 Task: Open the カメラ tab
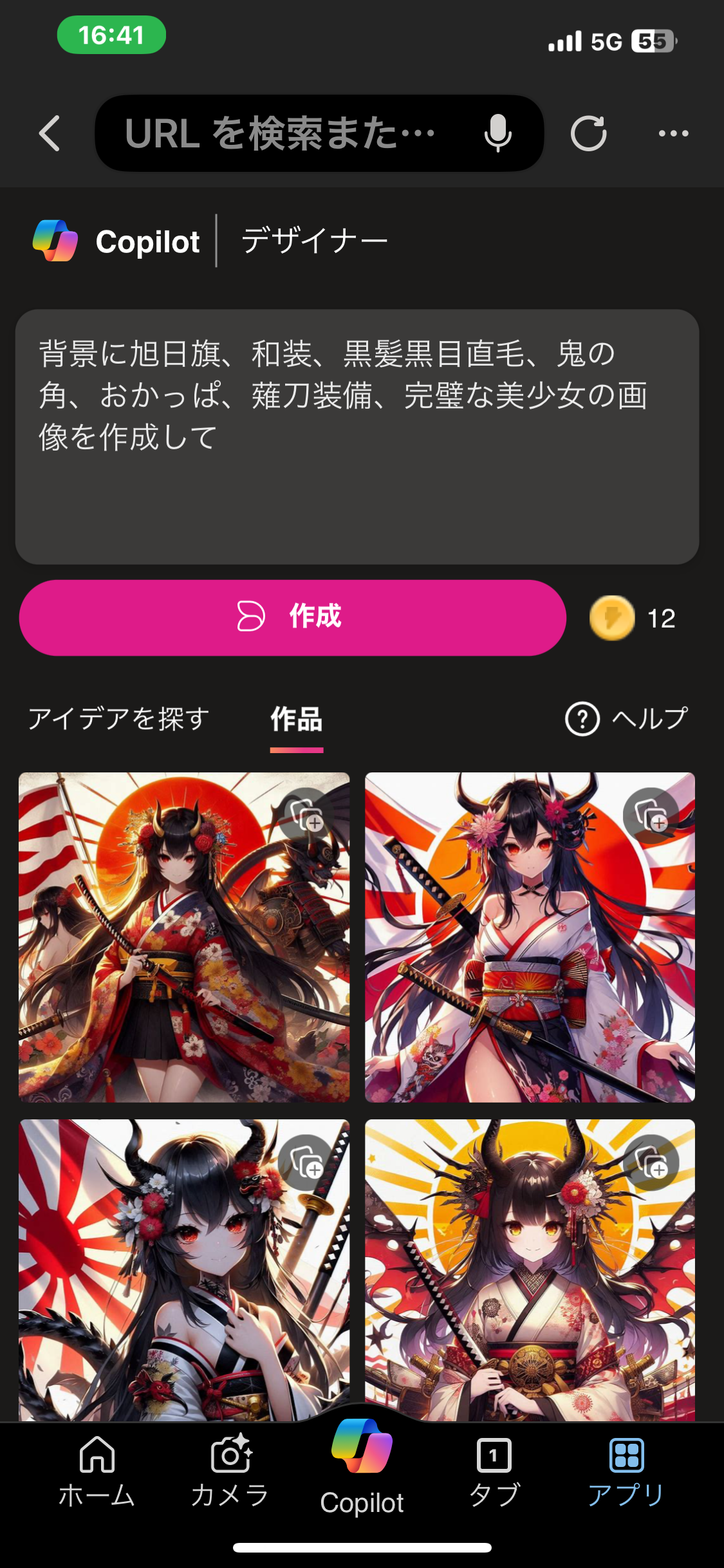(230, 1471)
